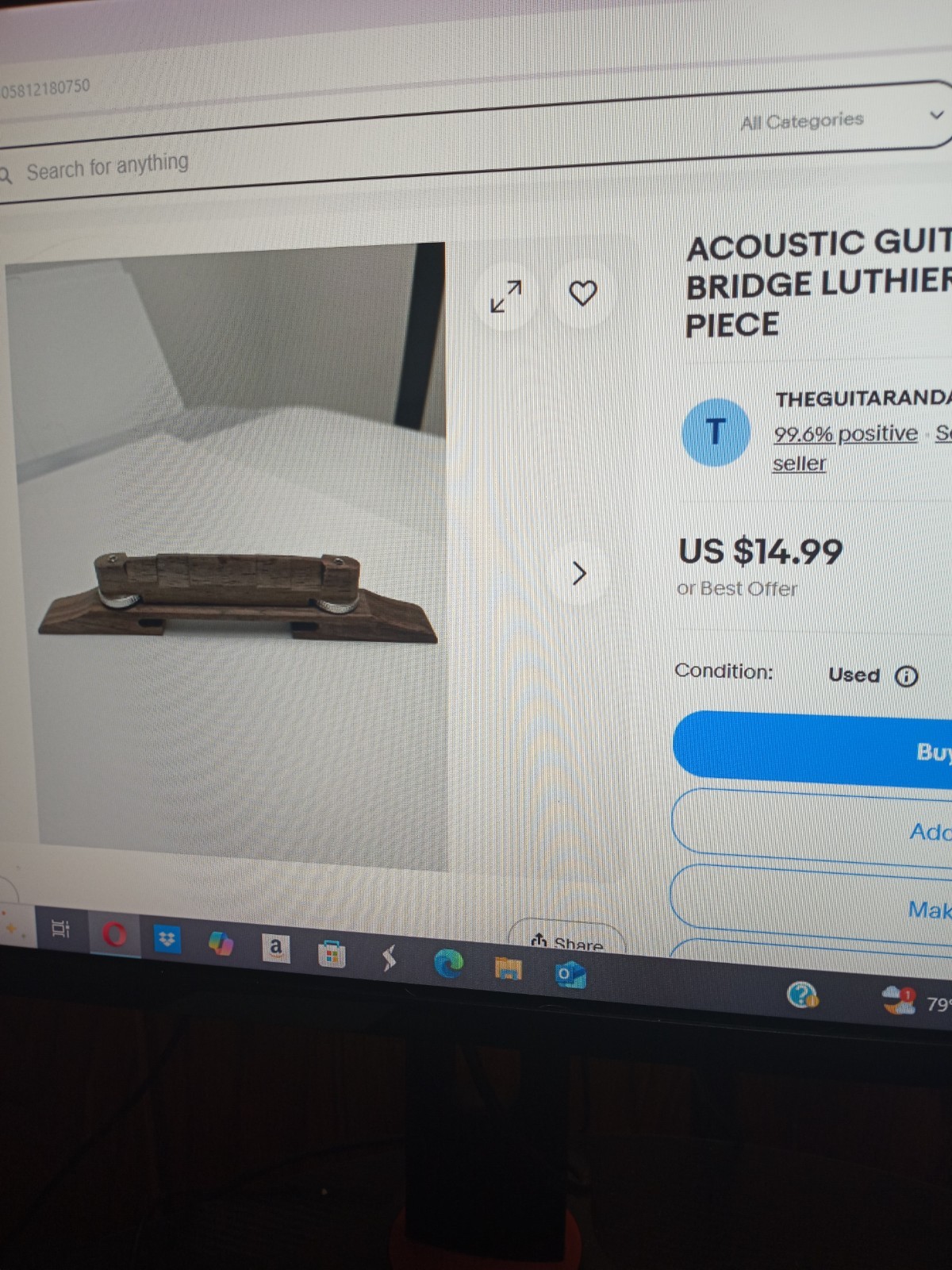Viewport: 952px width, 1270px height.
Task: Open File Explorer from the taskbar
Action: click(x=509, y=968)
